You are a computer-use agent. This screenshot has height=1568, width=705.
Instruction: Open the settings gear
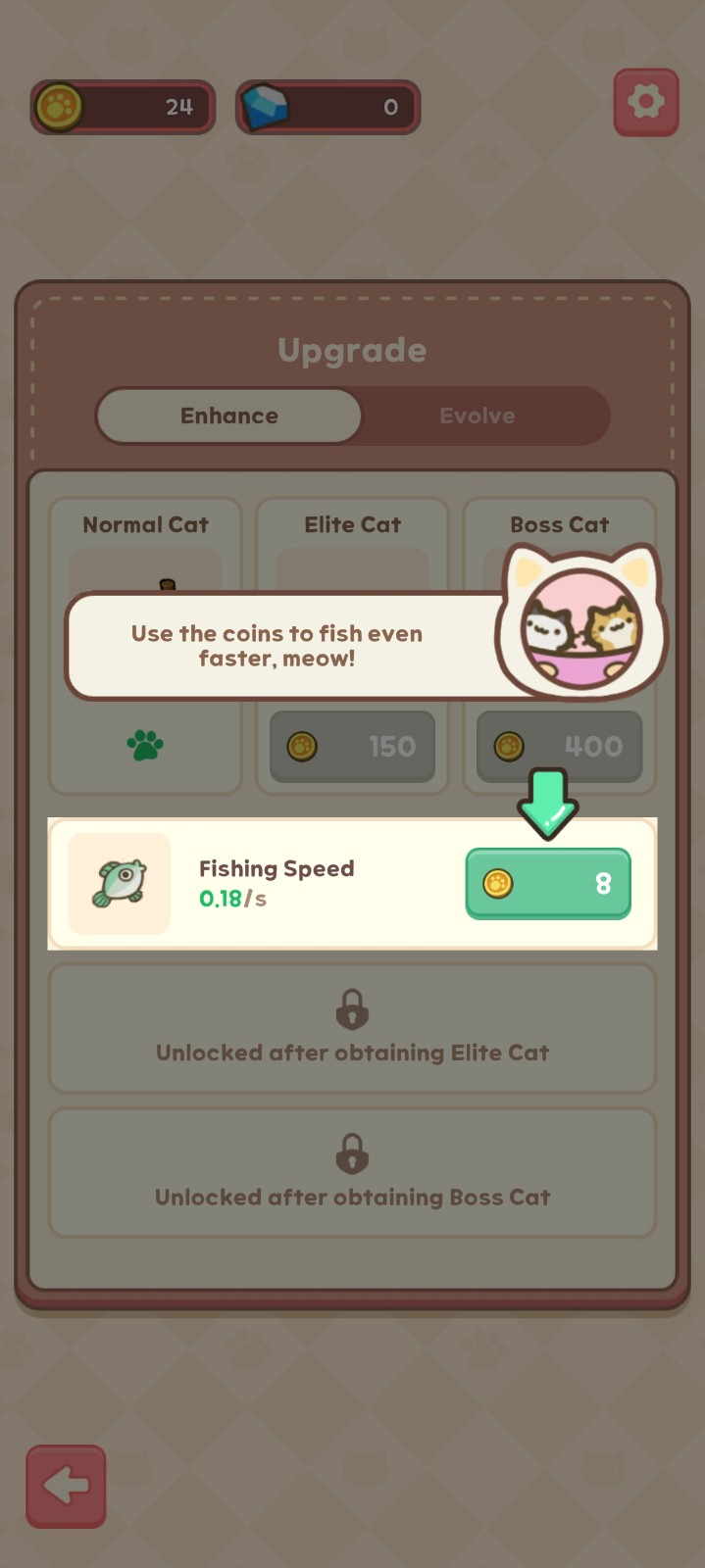pos(645,102)
